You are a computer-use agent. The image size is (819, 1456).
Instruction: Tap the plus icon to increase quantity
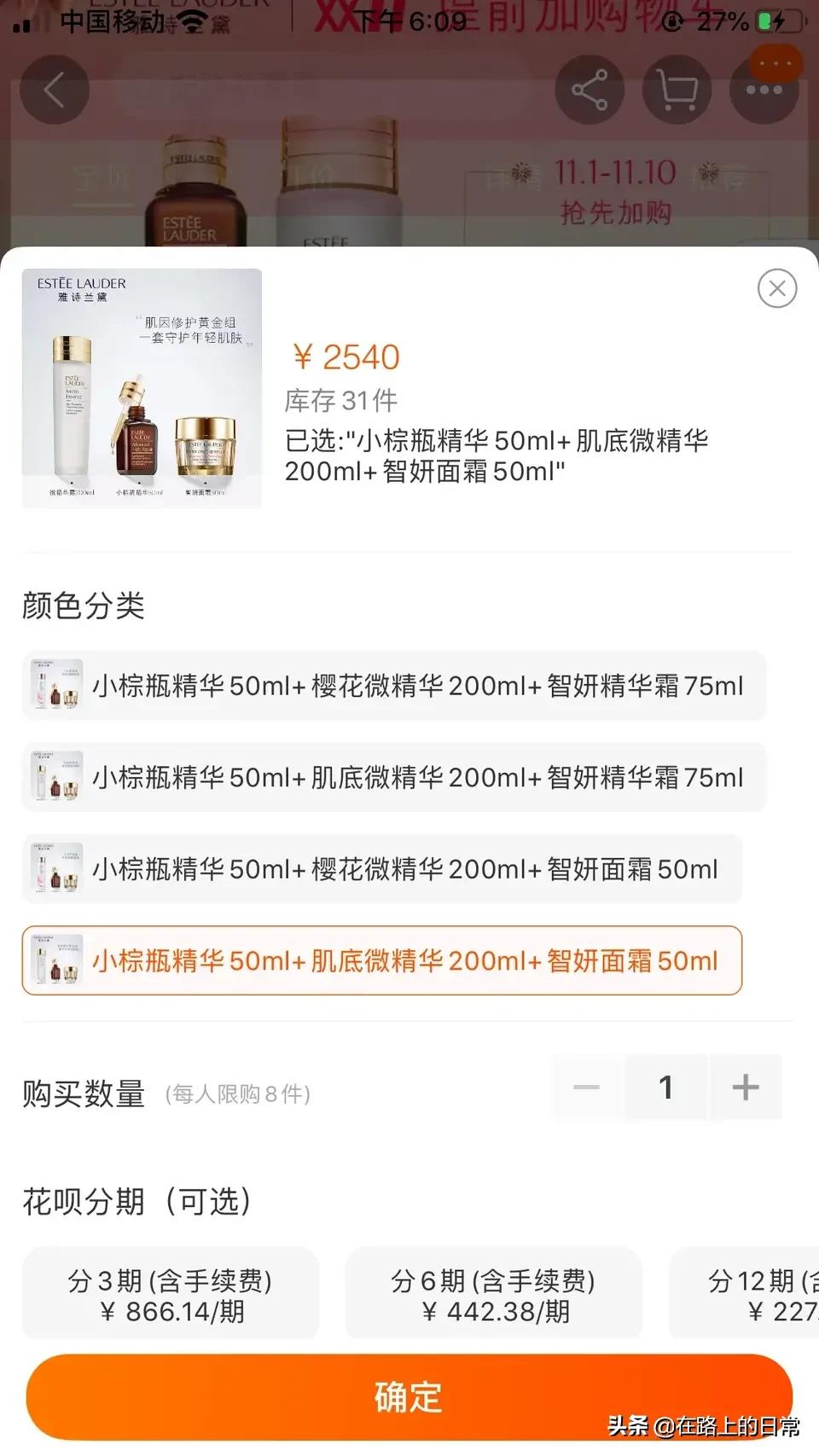tap(746, 1087)
